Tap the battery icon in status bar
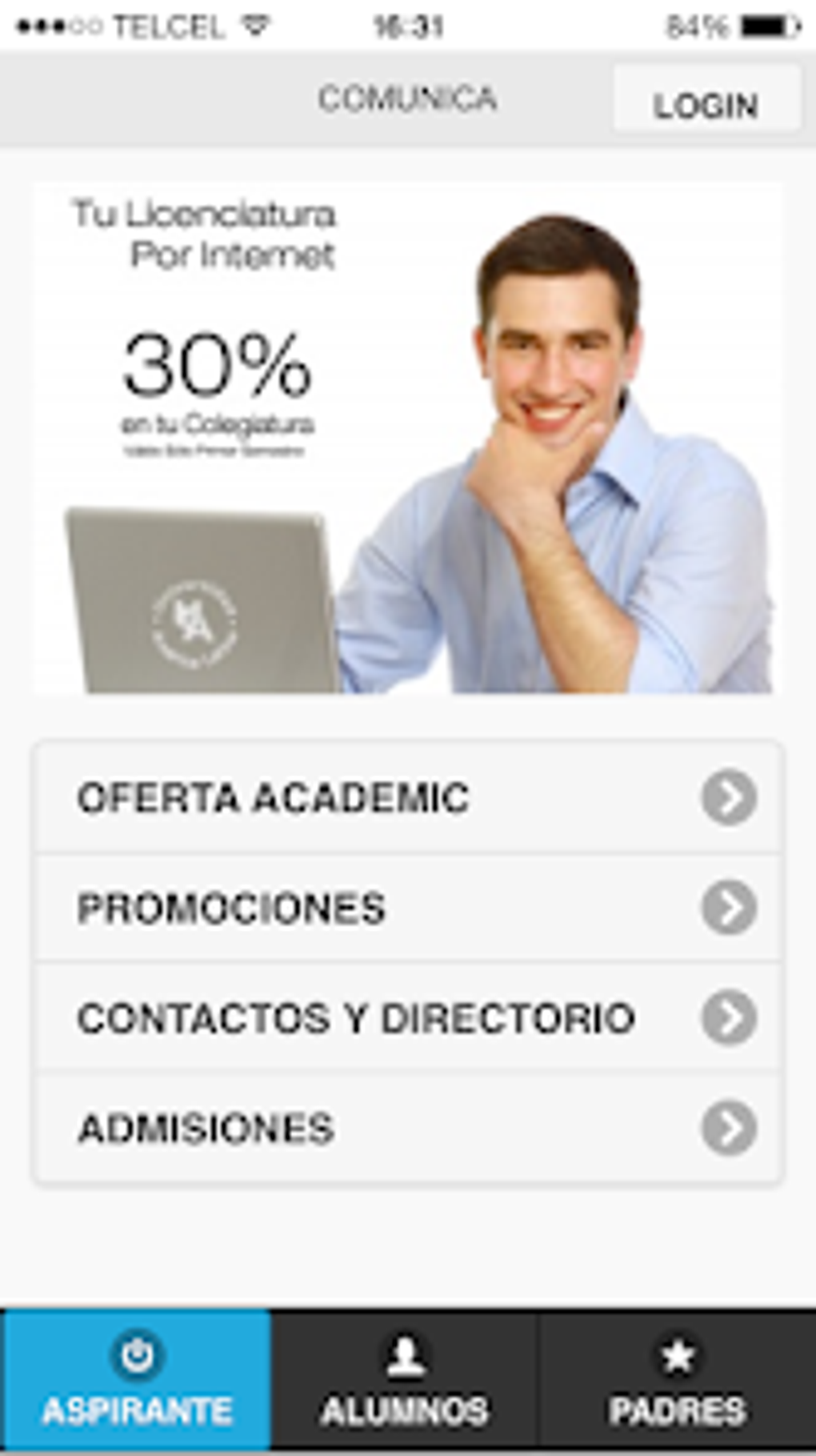This screenshot has height=1456, width=816. pos(769,23)
